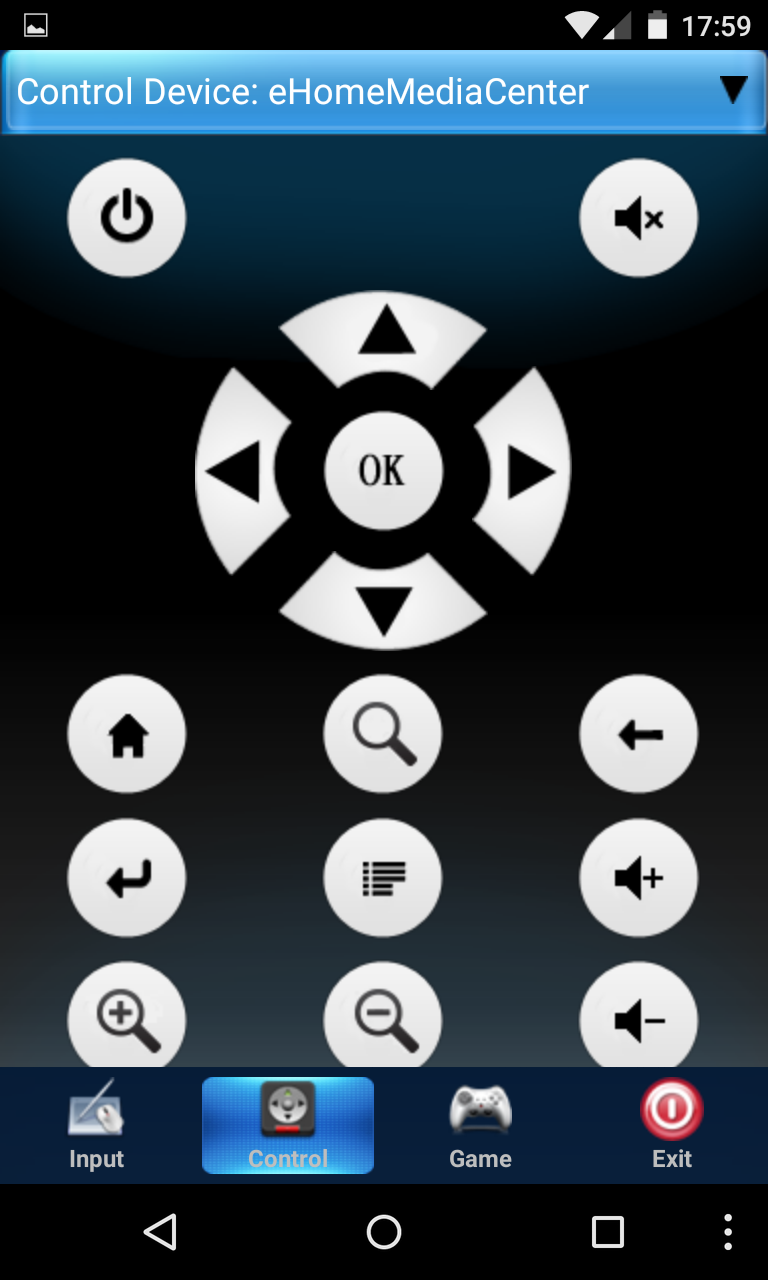
Task: Zoom in with the plus magnifier
Action: (x=127, y=1015)
